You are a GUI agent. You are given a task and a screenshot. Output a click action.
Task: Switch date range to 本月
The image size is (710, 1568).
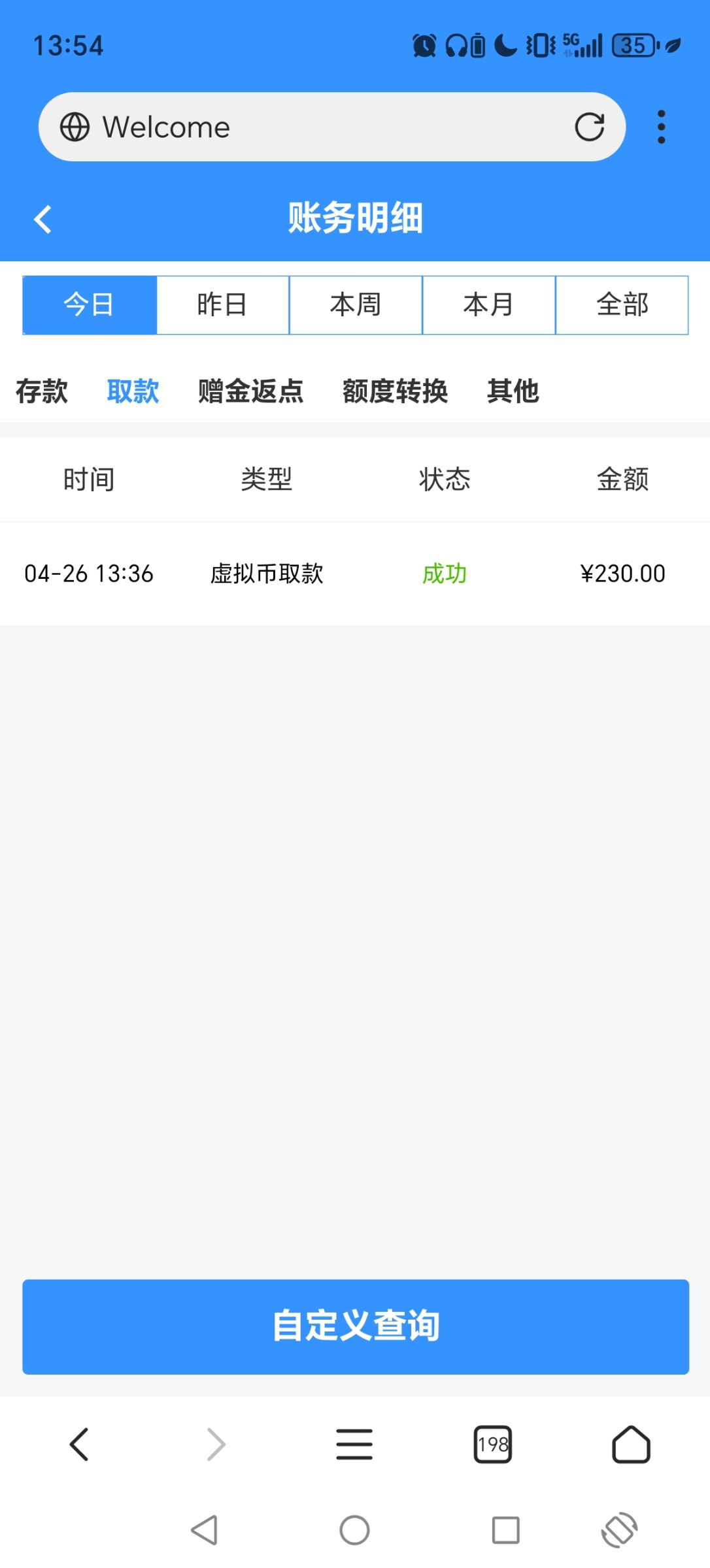(488, 304)
